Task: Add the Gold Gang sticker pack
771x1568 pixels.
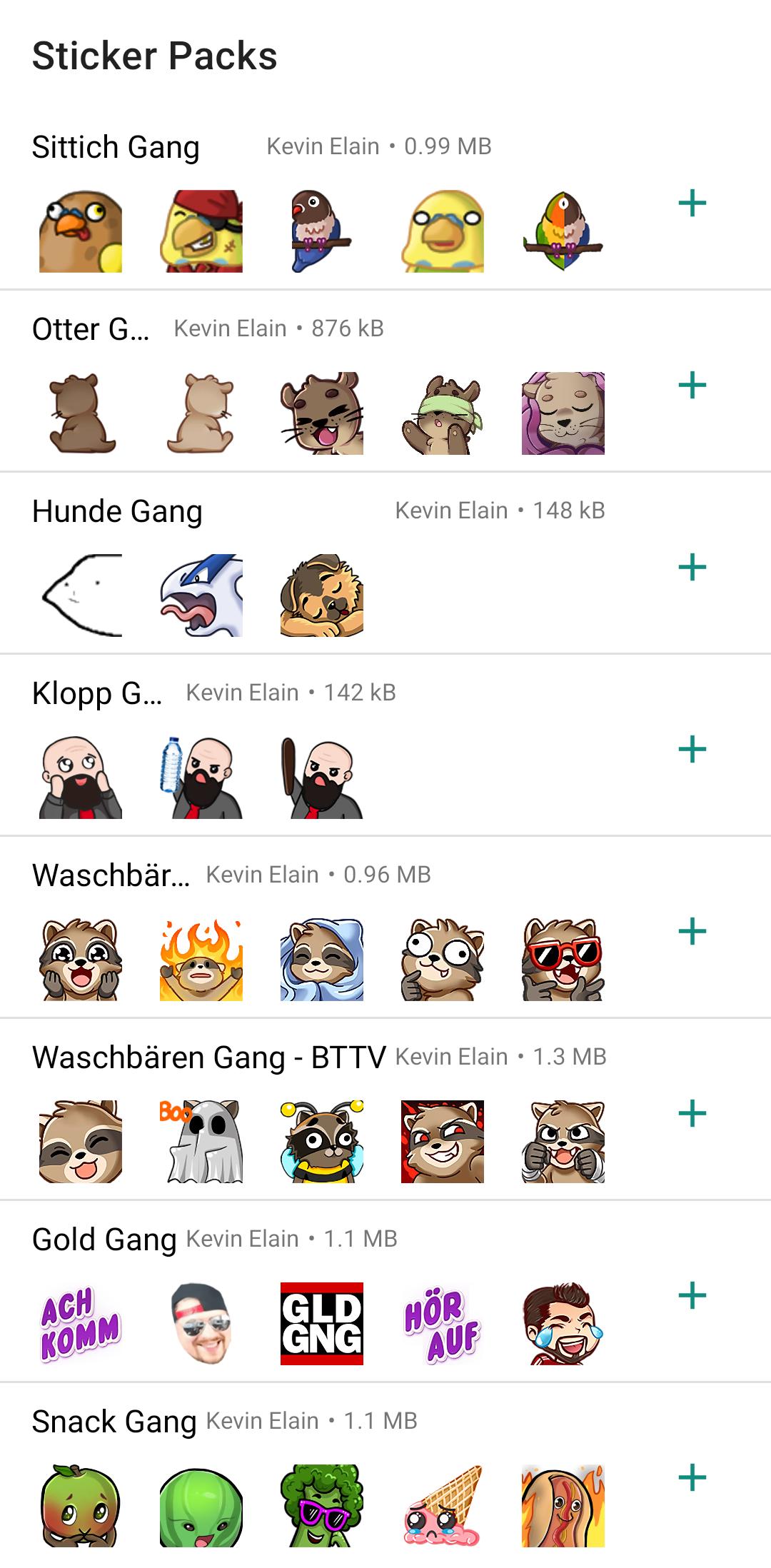Action: pyautogui.click(x=692, y=1296)
